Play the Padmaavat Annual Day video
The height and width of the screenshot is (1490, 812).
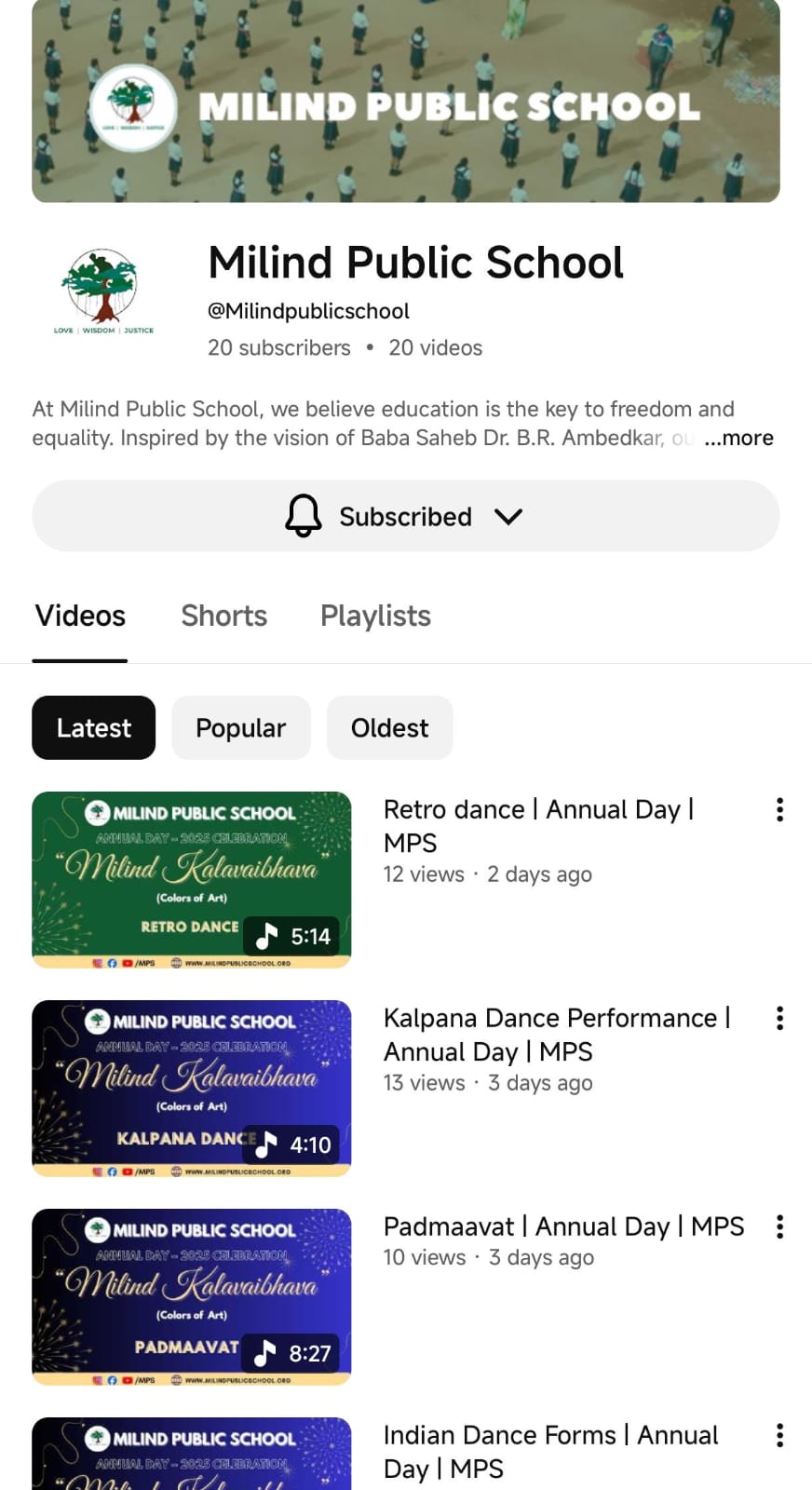[191, 1296]
